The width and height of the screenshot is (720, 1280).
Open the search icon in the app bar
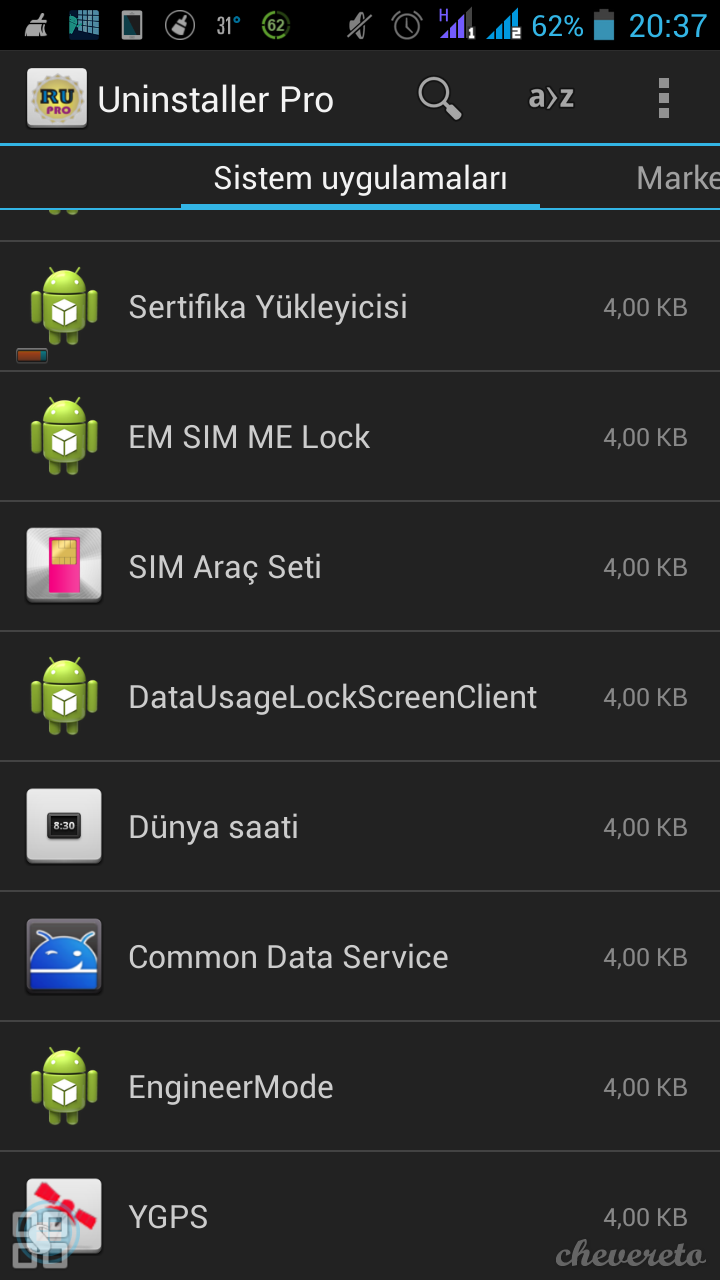coord(439,98)
